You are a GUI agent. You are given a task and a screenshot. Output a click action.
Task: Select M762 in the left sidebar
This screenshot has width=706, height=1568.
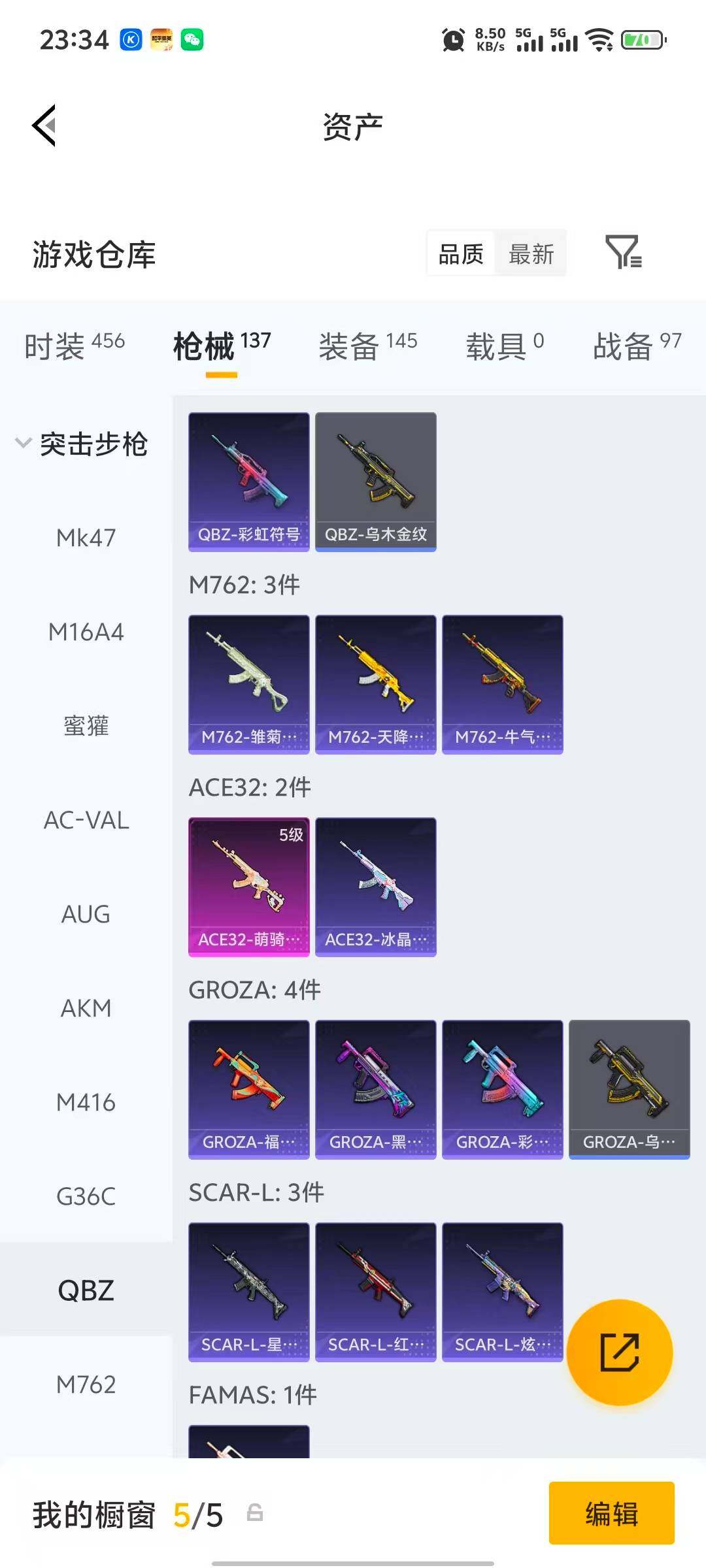click(x=86, y=1384)
